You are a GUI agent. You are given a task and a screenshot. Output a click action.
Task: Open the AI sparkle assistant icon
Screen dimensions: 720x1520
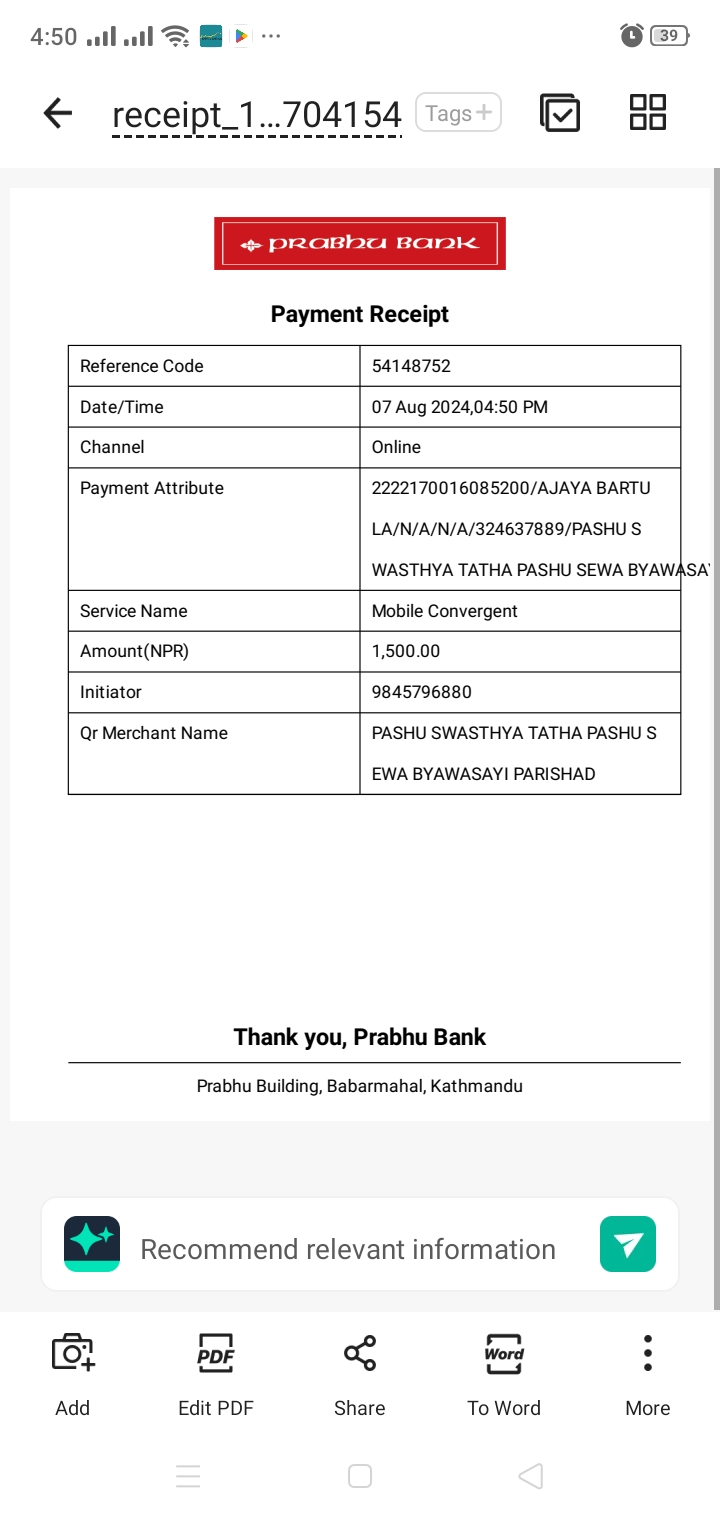tap(92, 1244)
